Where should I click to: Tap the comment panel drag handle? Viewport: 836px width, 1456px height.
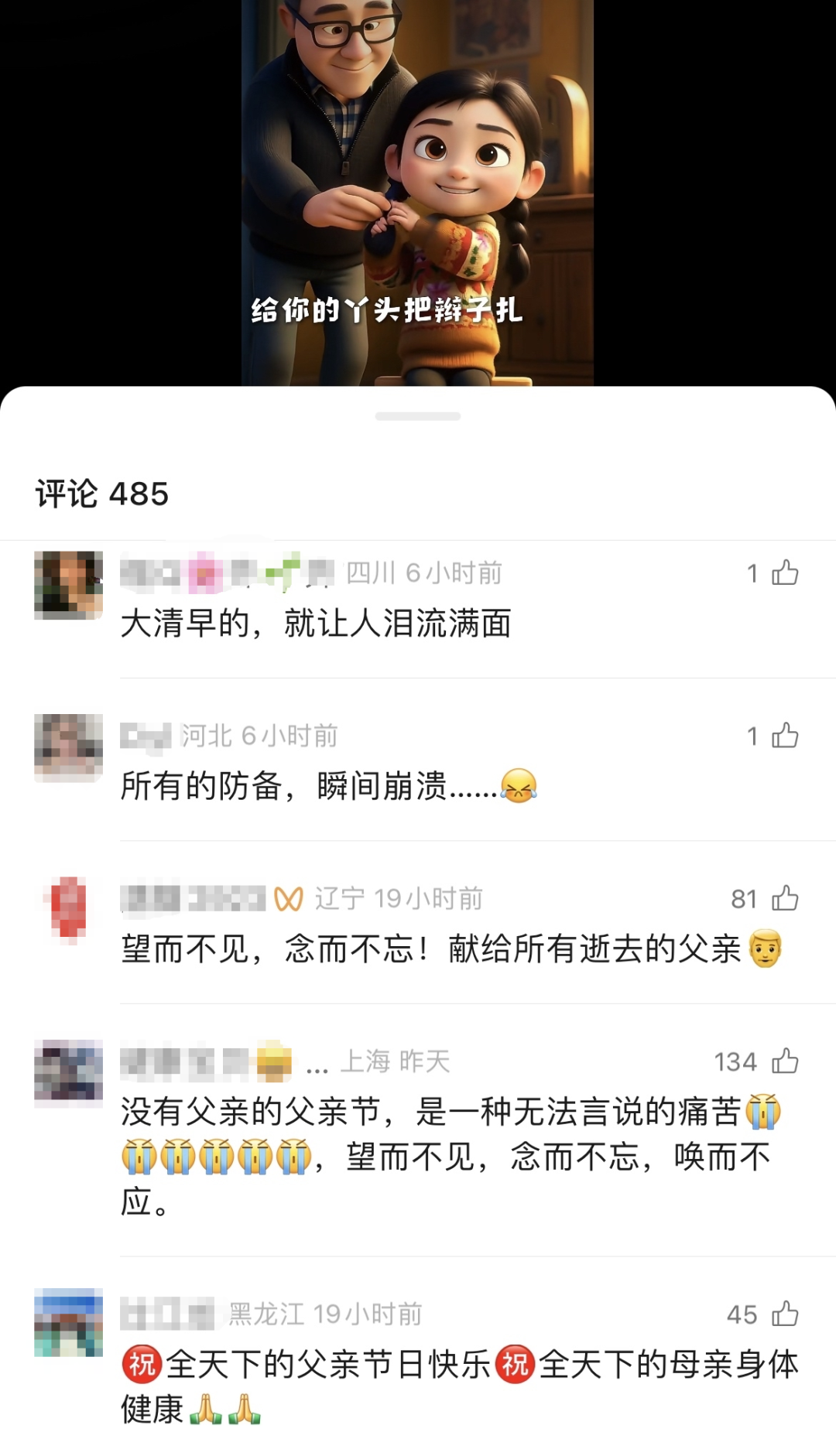click(417, 416)
